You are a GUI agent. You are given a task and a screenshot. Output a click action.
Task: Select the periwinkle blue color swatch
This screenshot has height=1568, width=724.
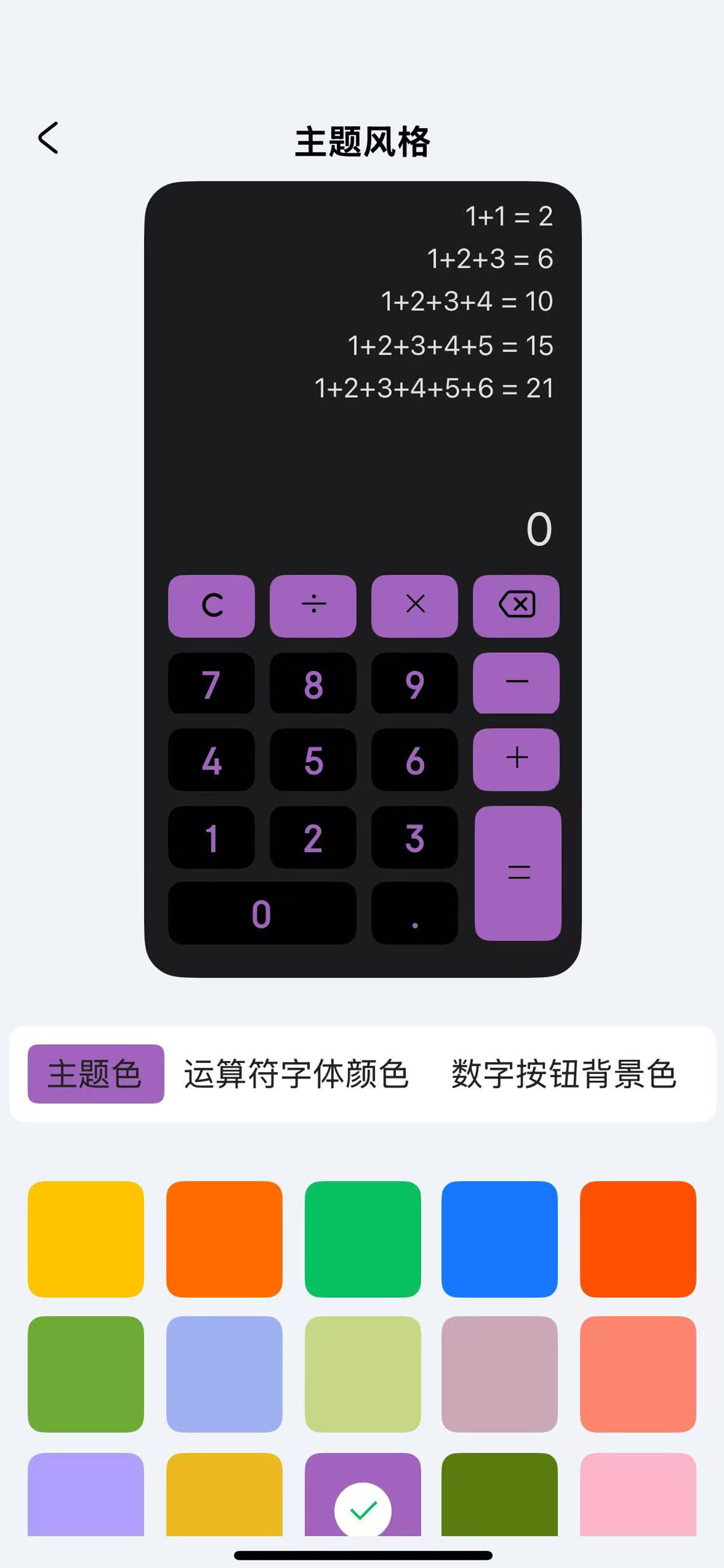coord(224,1374)
